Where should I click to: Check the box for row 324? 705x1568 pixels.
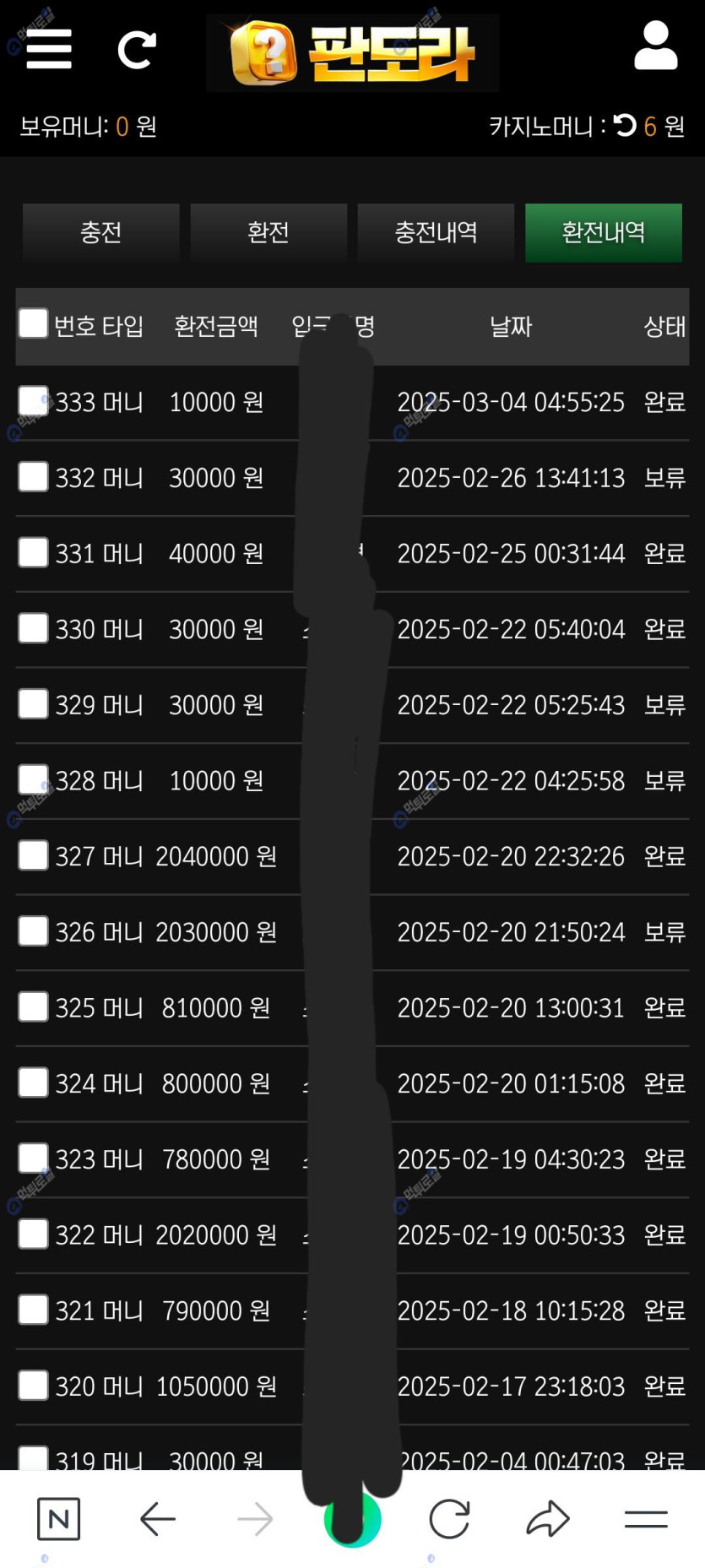click(33, 1082)
